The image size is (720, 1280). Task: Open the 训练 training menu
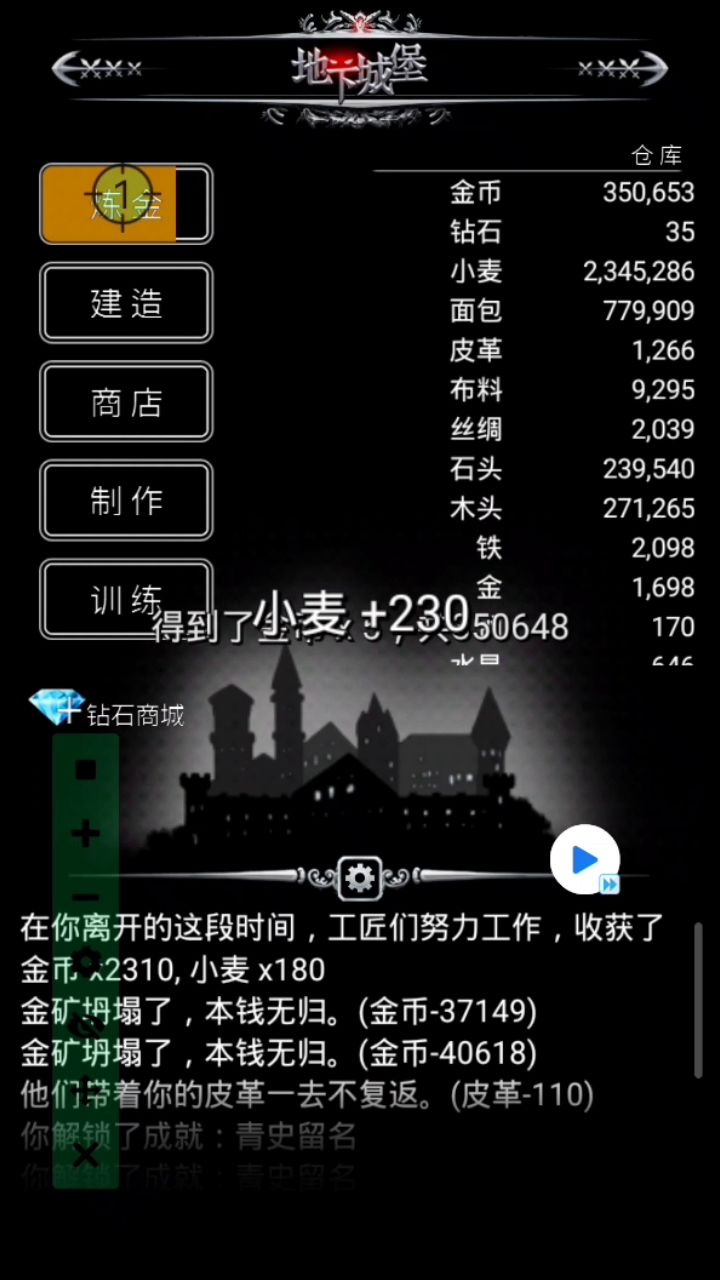tap(126, 599)
